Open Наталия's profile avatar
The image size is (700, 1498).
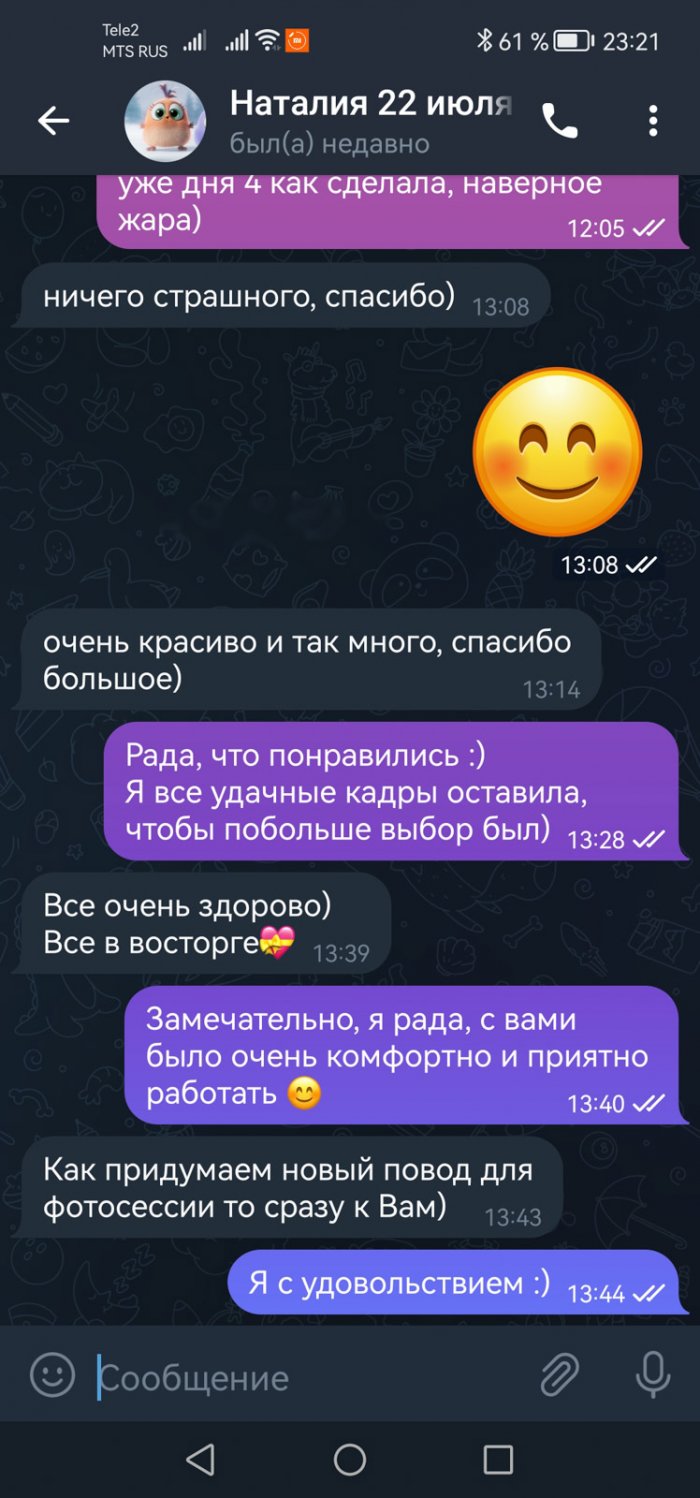point(165,122)
